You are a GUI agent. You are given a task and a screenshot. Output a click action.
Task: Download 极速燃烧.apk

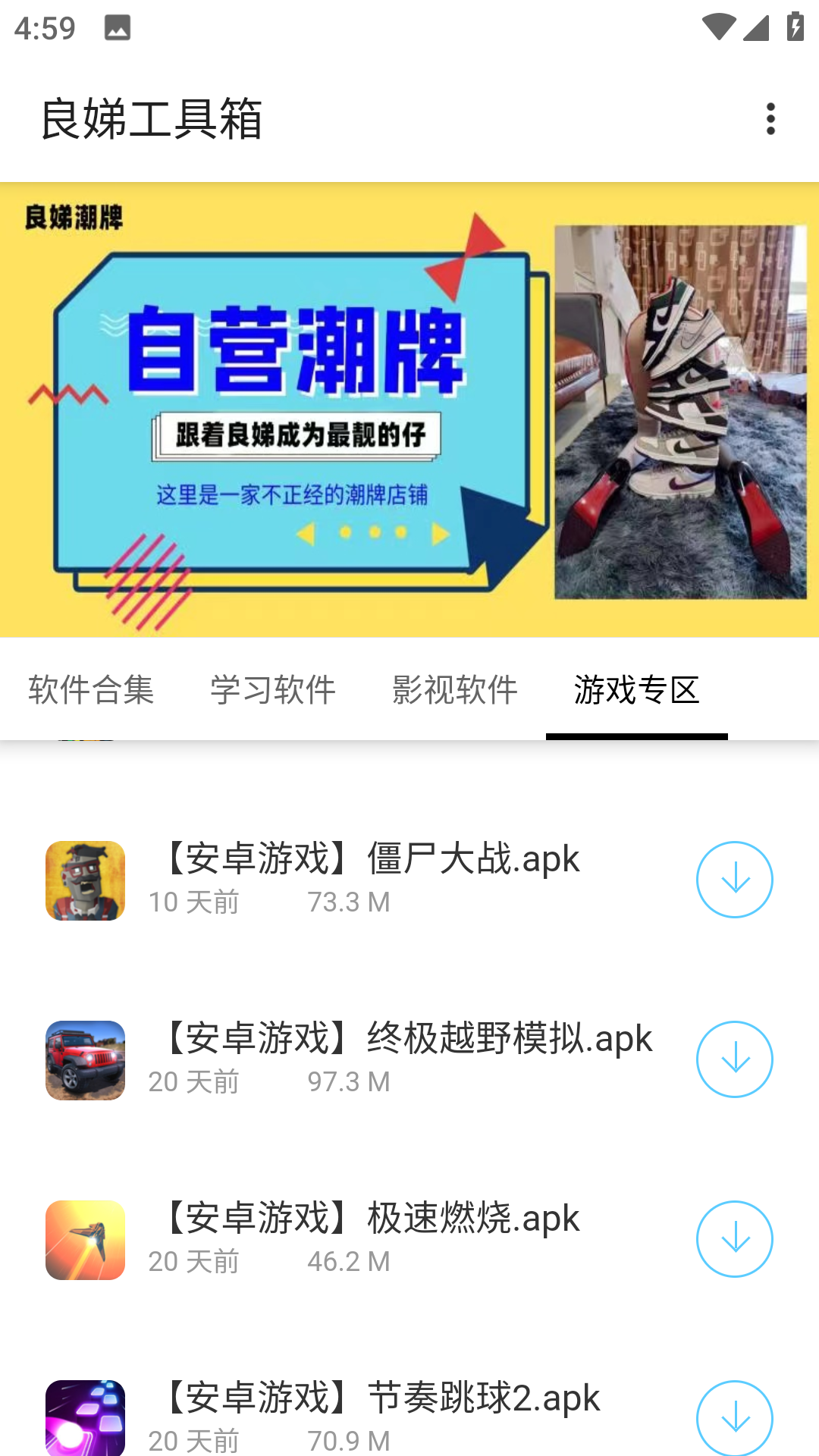click(x=734, y=1239)
